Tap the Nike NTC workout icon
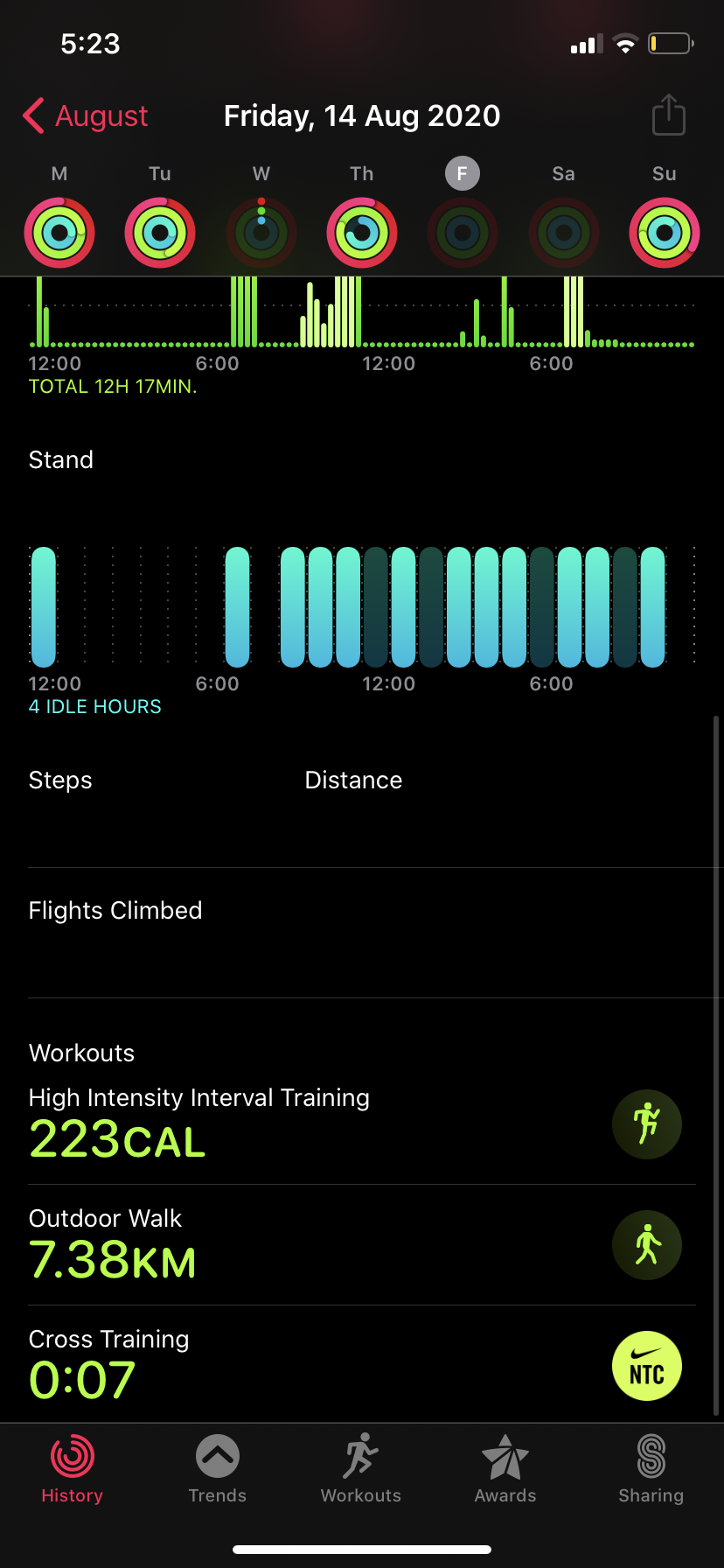 pyautogui.click(x=647, y=1366)
